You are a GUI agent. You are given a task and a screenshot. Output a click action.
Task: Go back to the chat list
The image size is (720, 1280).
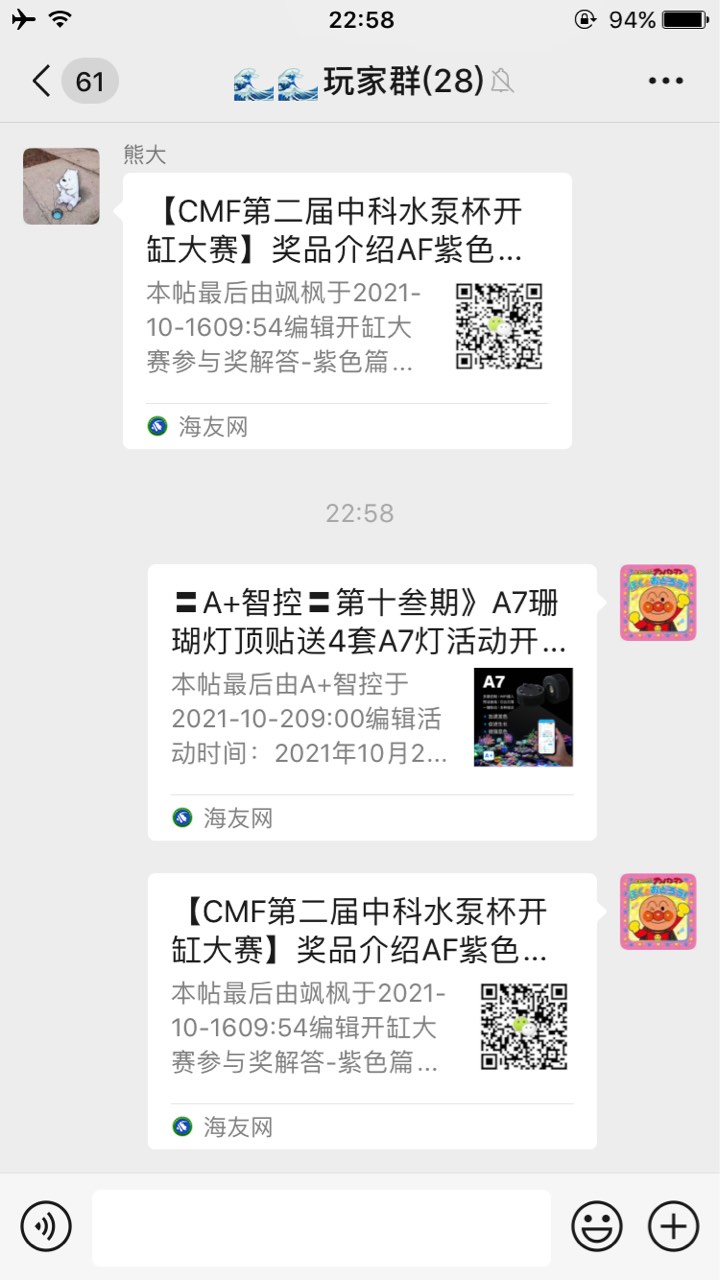click(x=42, y=81)
